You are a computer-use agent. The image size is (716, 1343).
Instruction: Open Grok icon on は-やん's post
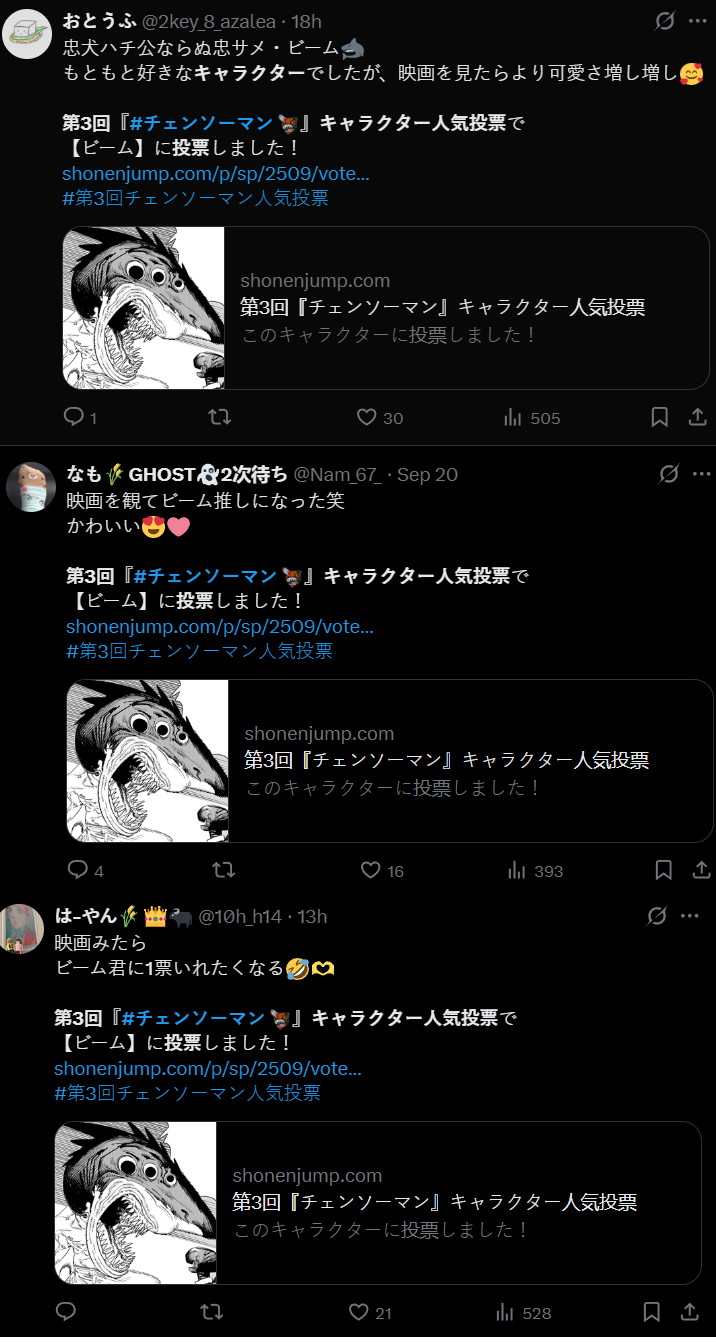(x=657, y=916)
